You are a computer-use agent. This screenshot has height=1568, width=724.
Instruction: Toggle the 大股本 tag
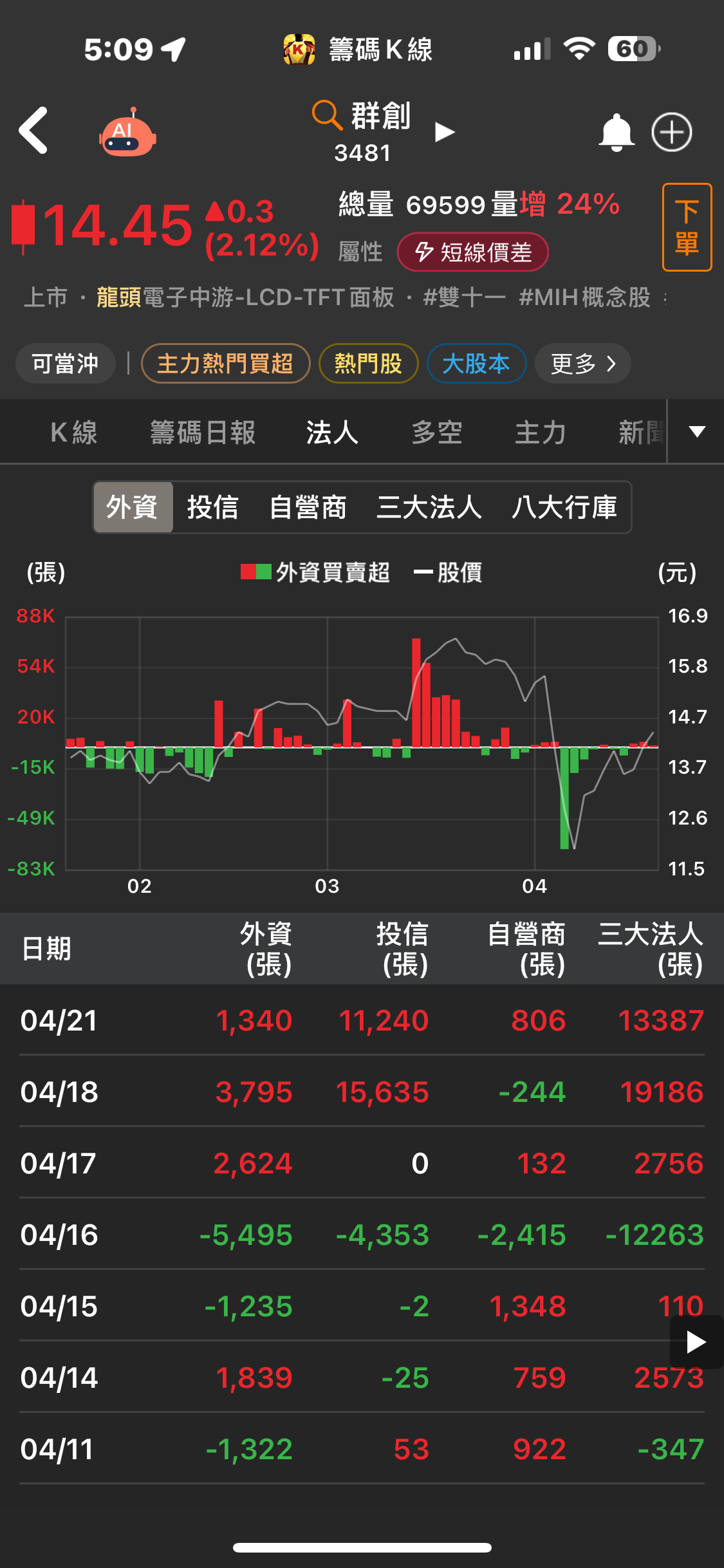pos(476,363)
